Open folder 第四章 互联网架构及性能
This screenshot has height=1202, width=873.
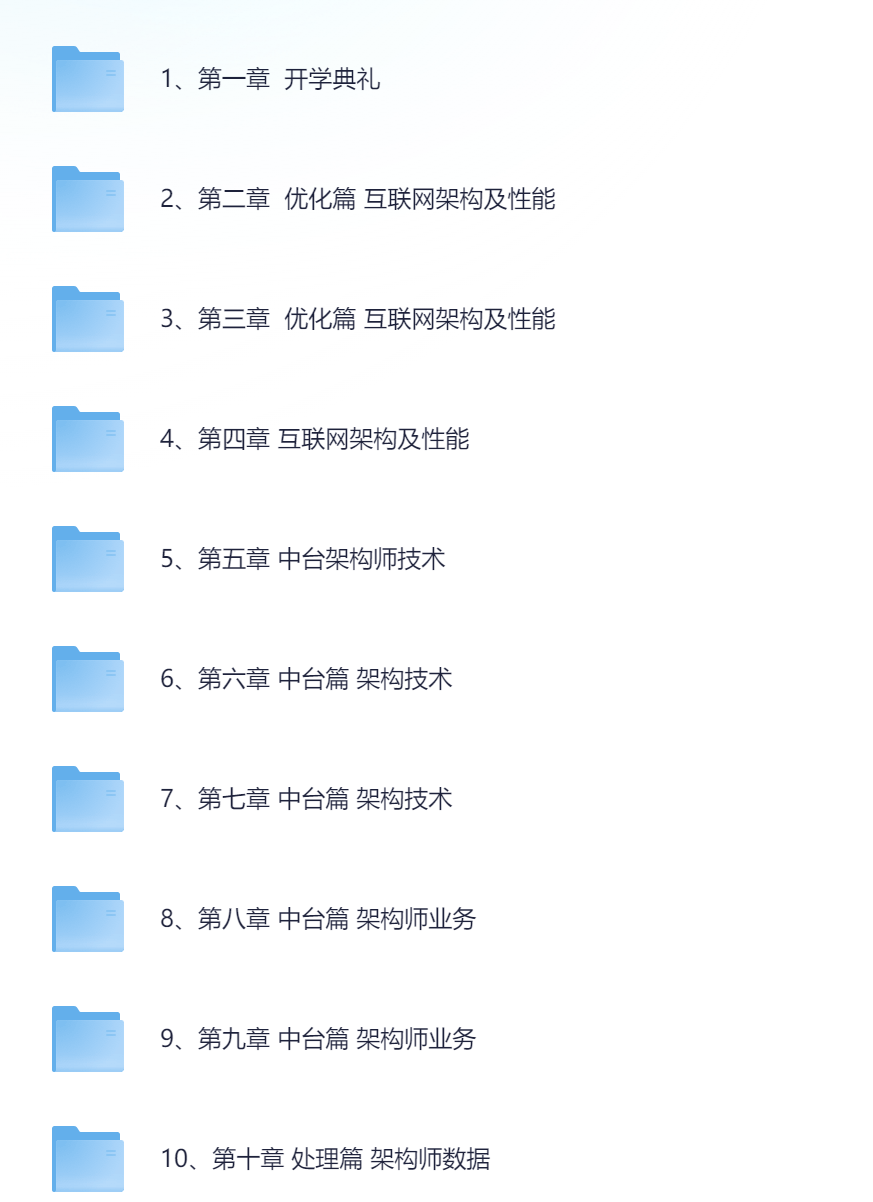[x=314, y=440]
